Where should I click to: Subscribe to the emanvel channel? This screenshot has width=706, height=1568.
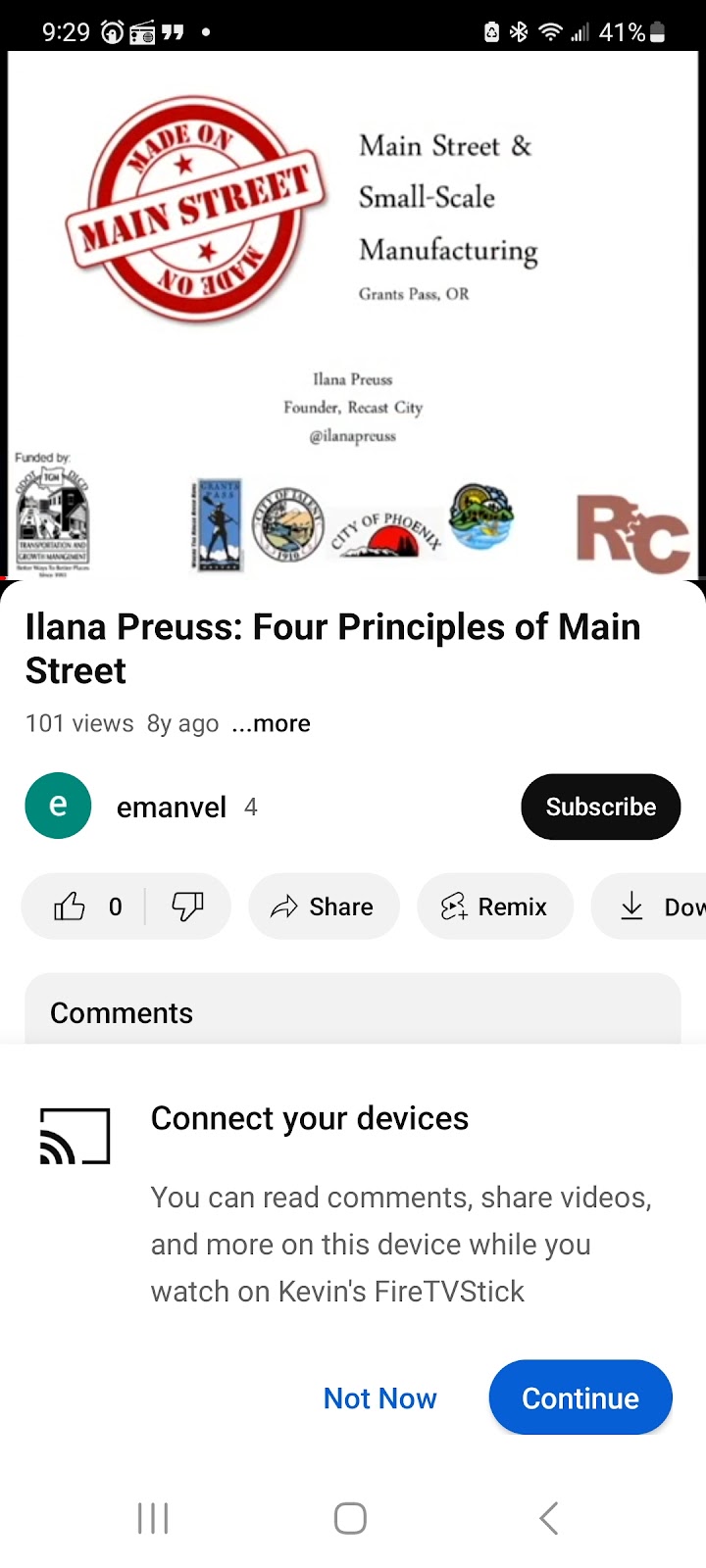click(x=600, y=807)
